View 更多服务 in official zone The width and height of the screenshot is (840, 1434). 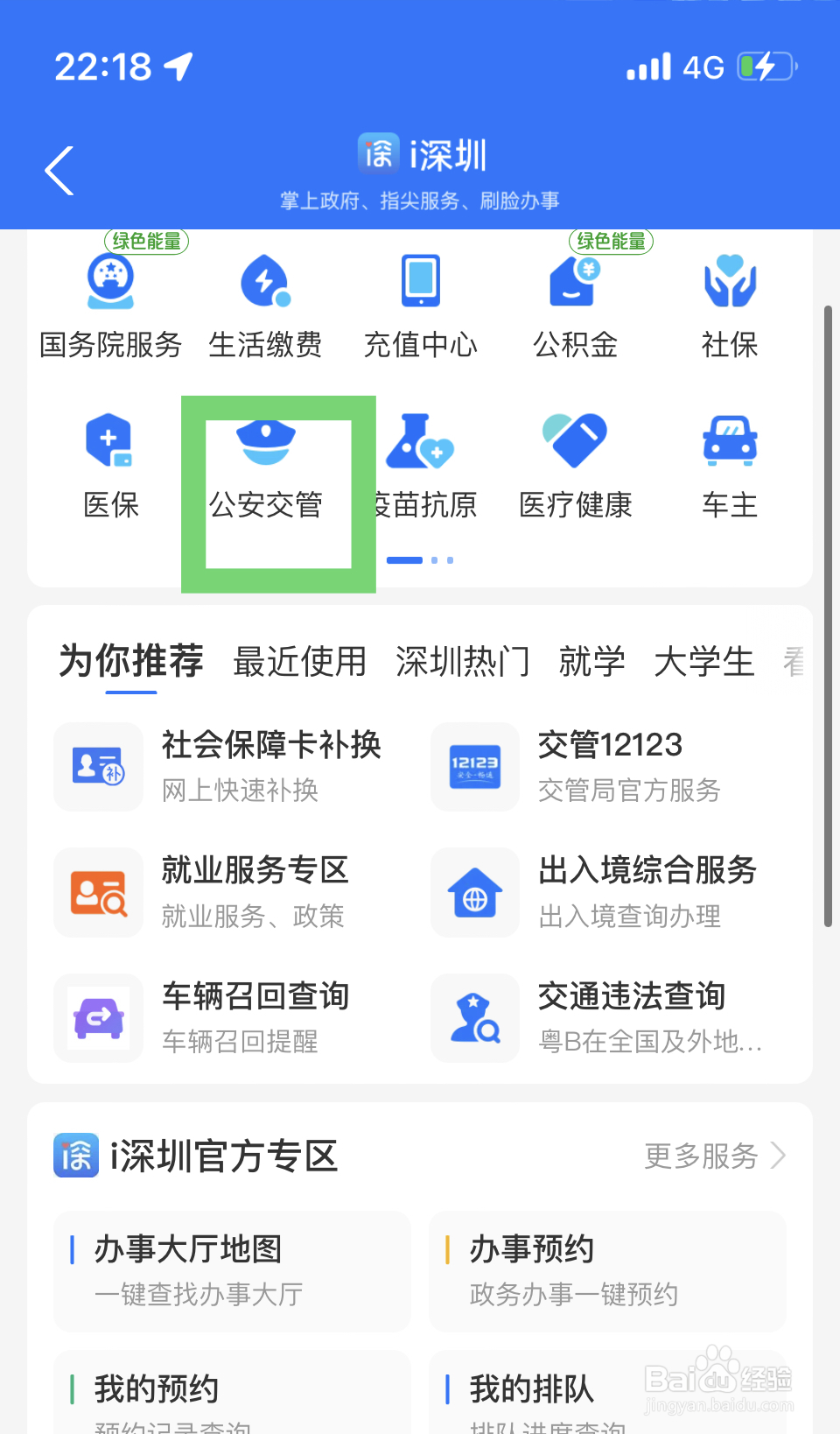tap(715, 1156)
